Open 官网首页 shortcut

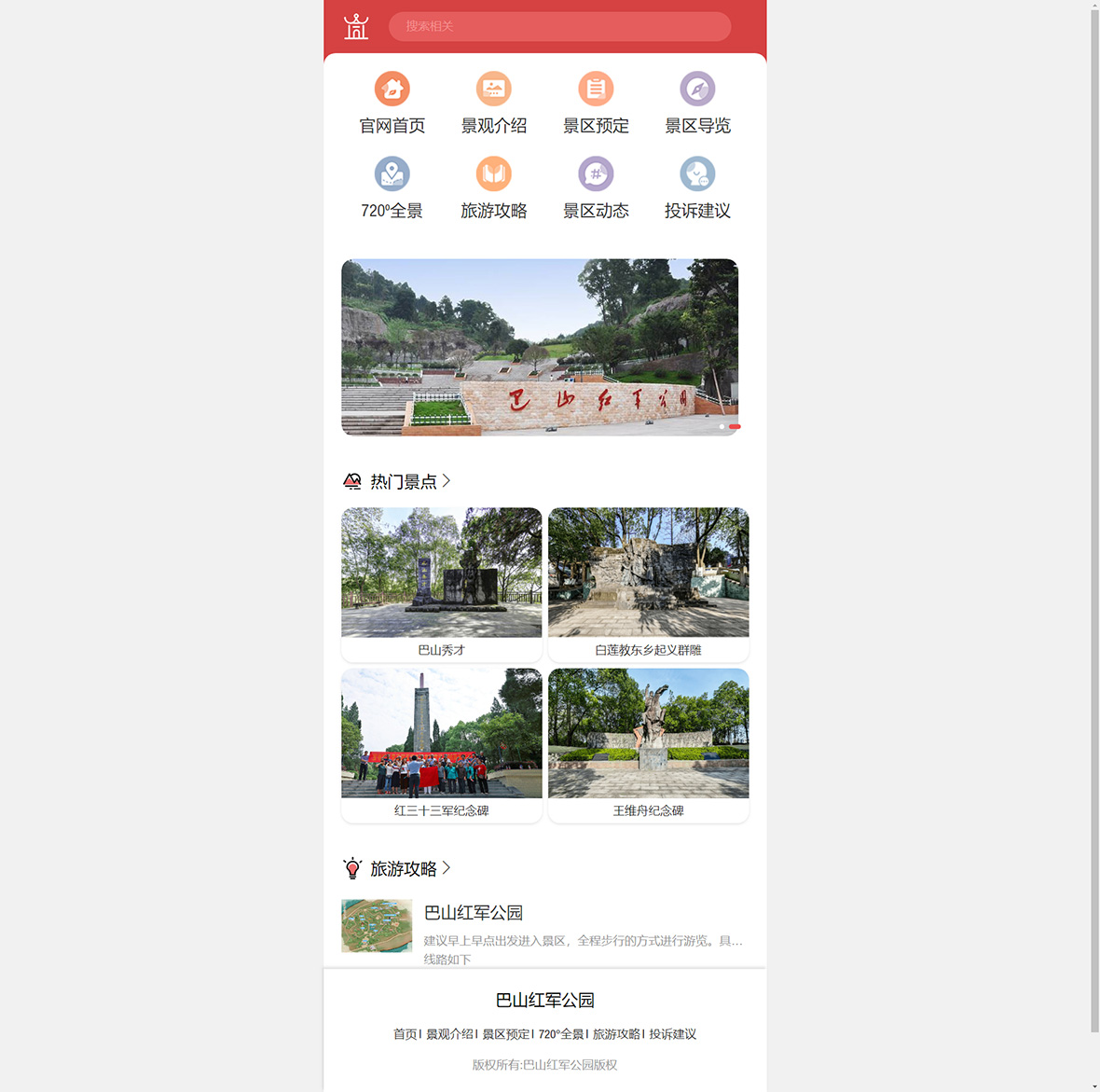point(392,103)
